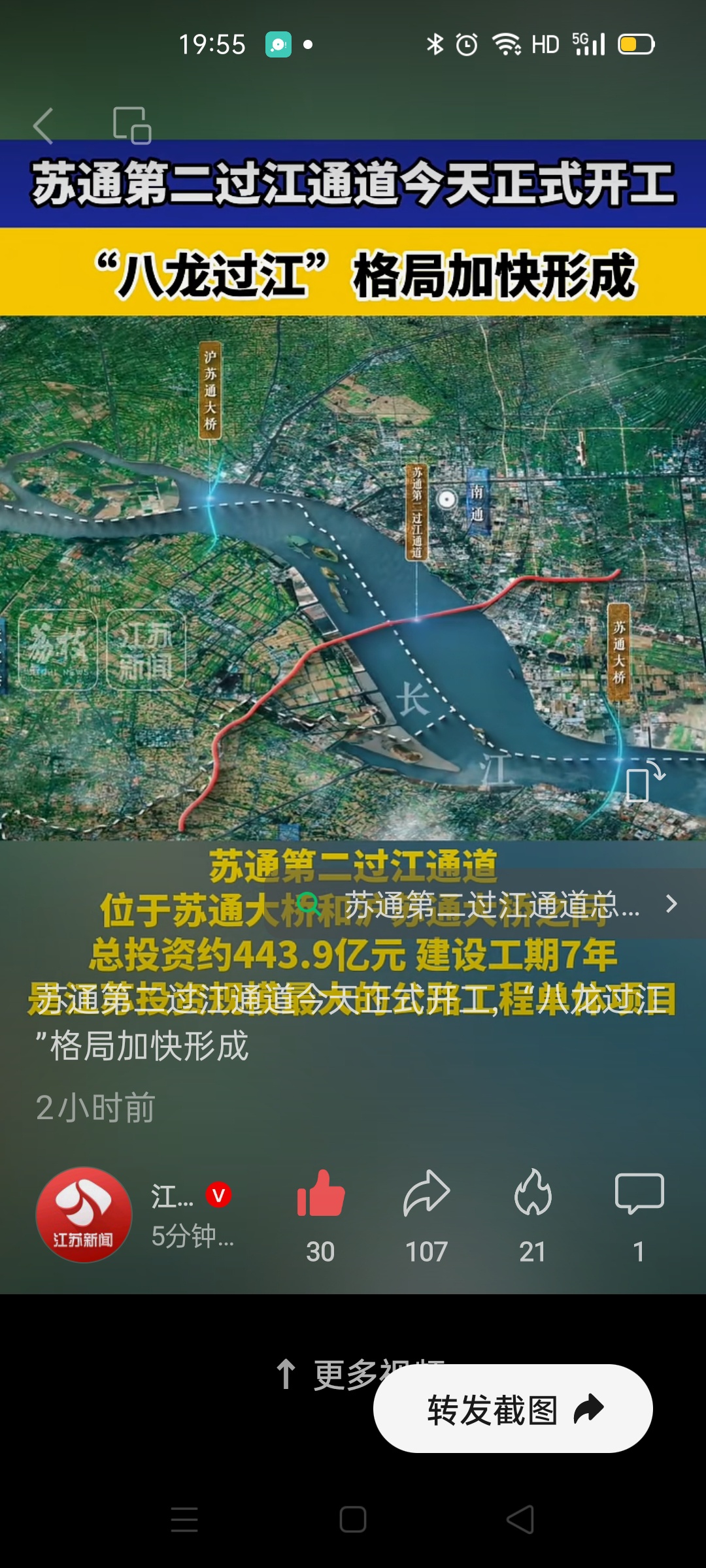
Task: Tap the flame icon showing 21
Action: [532, 1194]
